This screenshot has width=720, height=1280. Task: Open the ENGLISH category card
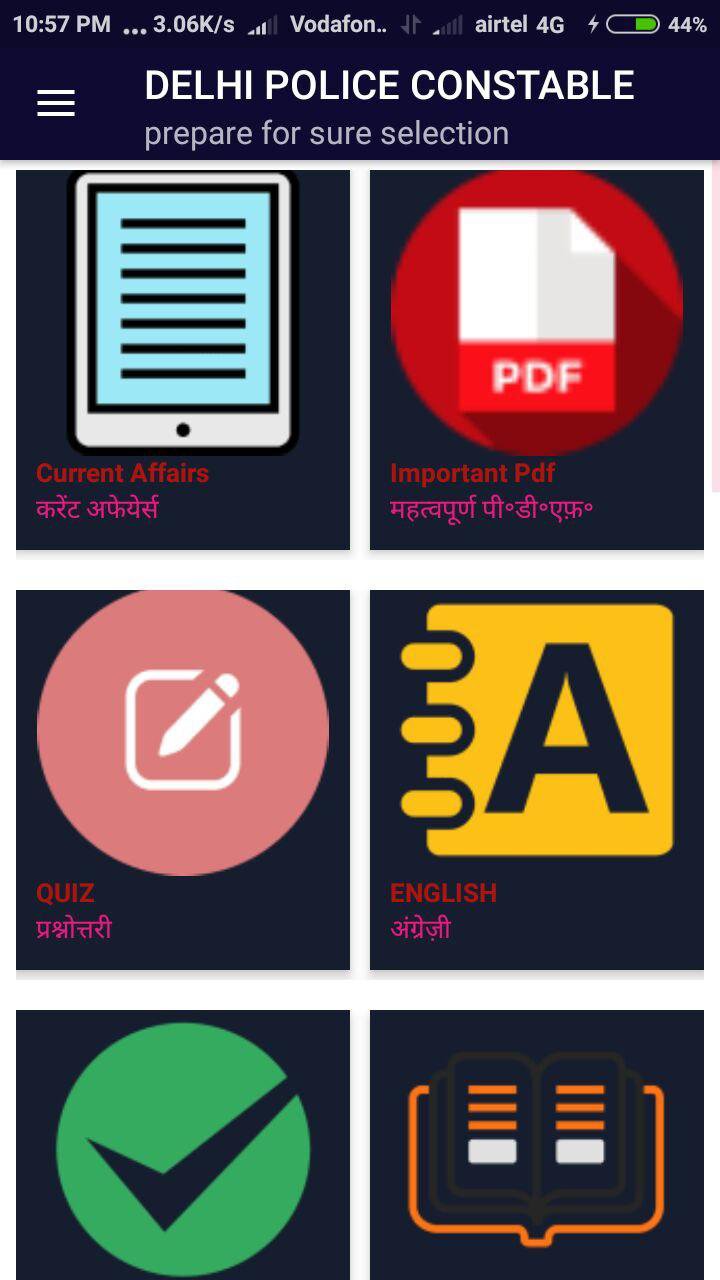537,780
